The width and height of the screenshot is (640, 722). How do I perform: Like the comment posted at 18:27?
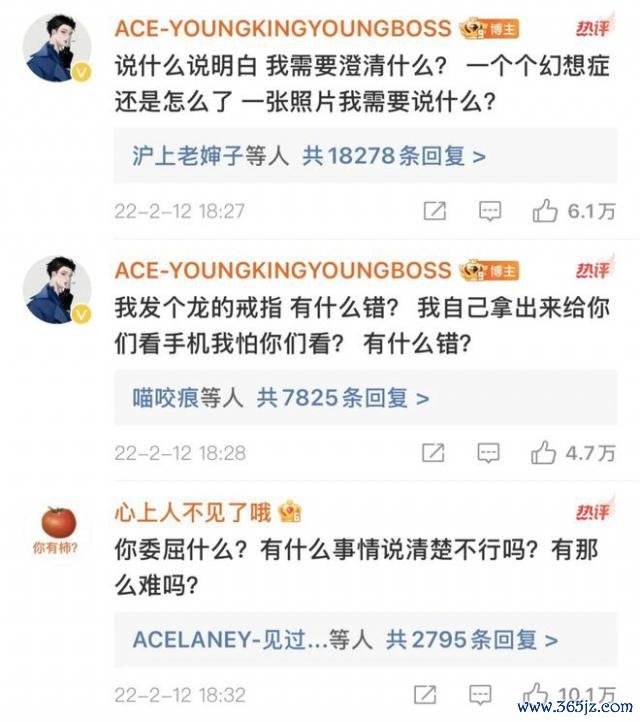tap(545, 211)
